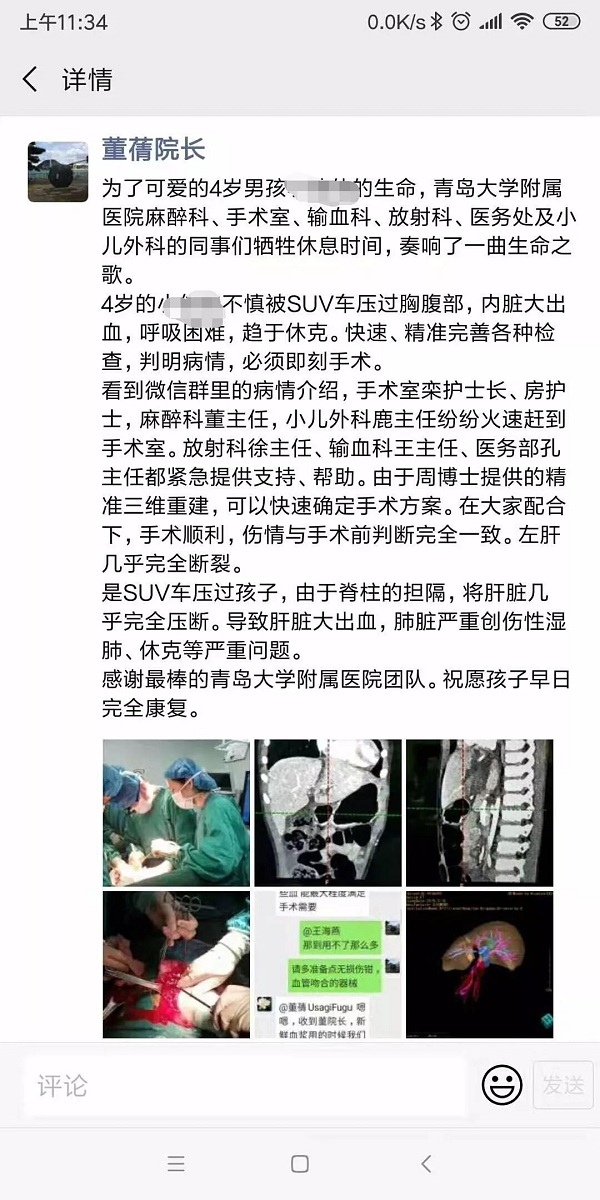600x1200 pixels.
Task: Send the comment with 发送
Action: [x=563, y=1085]
